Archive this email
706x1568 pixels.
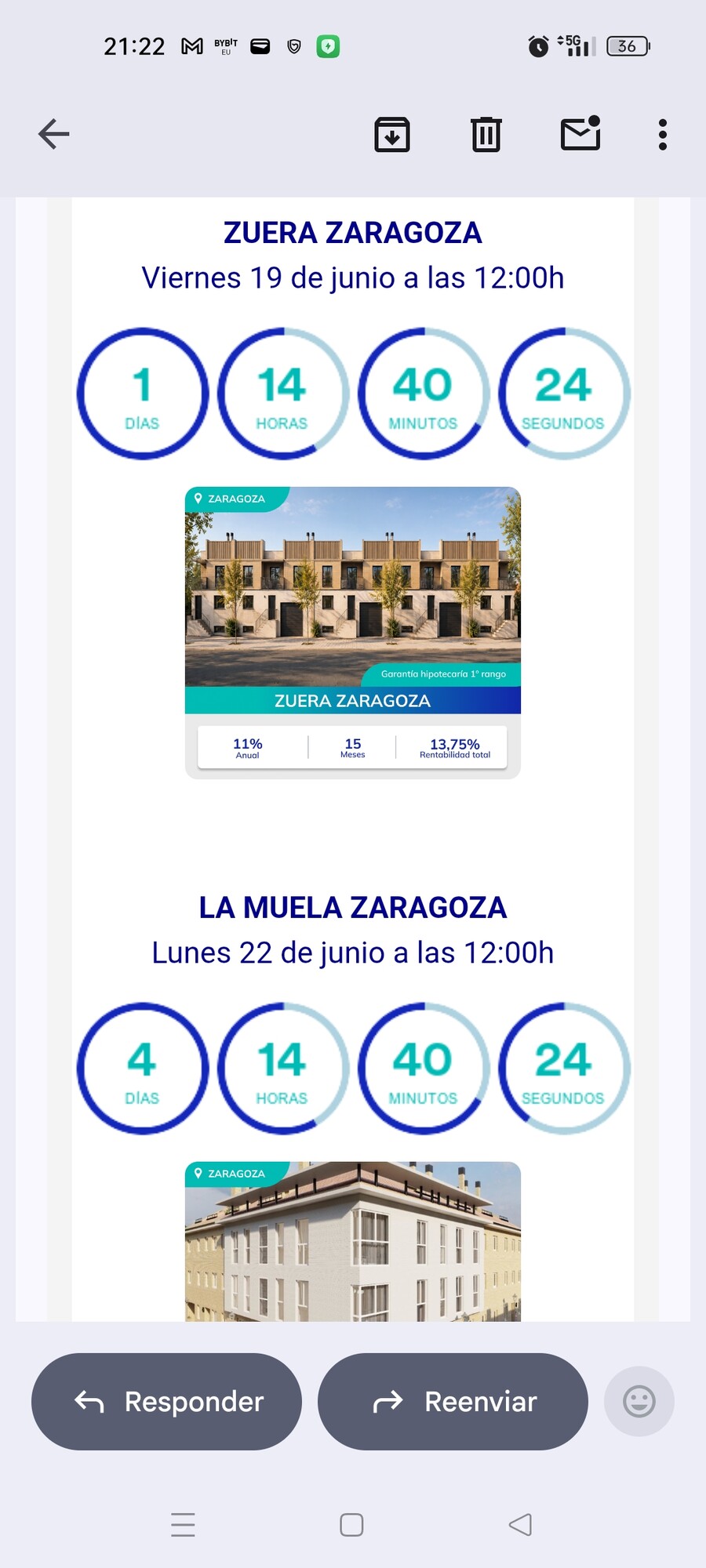(x=392, y=134)
